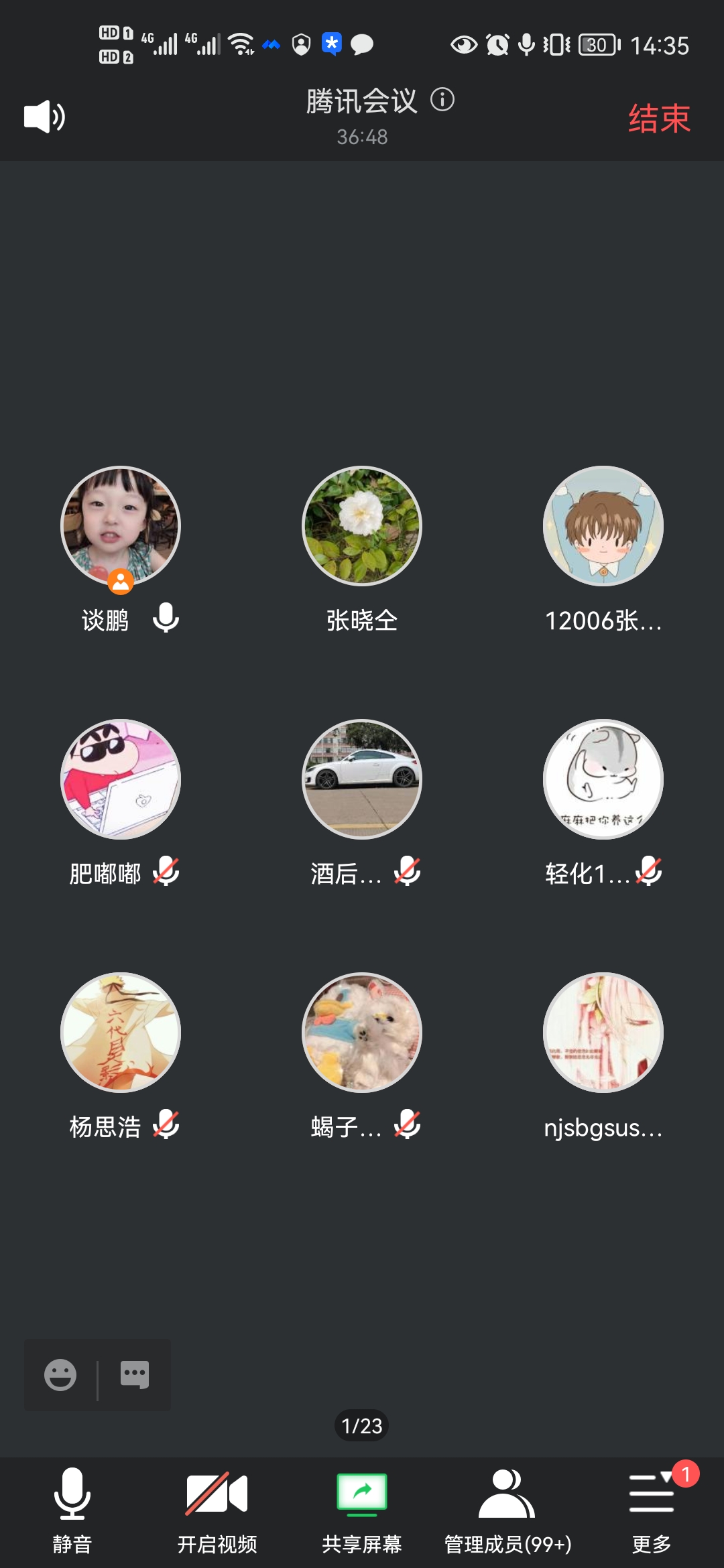
Task: Choose the 轻化1… participant tile
Action: pos(603,779)
